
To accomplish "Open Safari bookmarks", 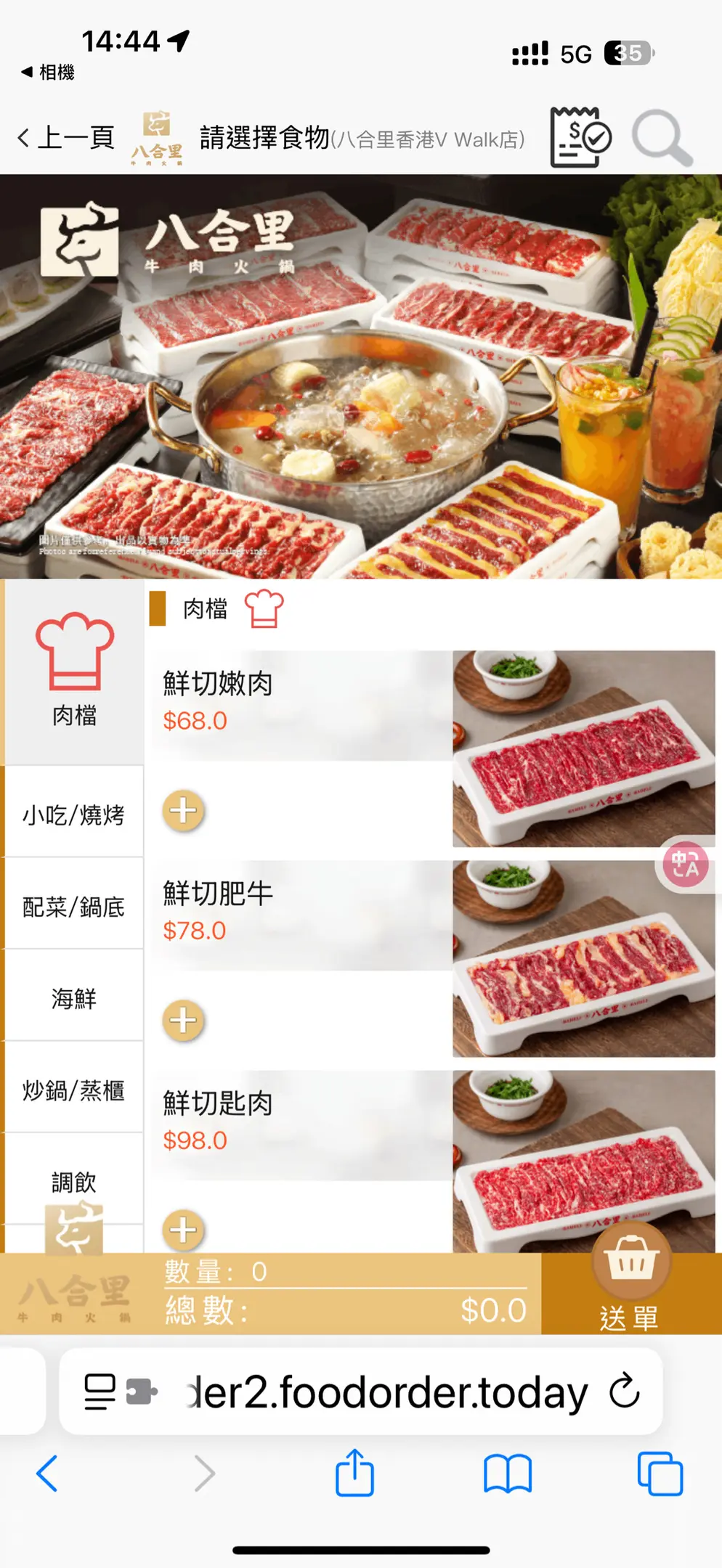I will pos(507,1474).
